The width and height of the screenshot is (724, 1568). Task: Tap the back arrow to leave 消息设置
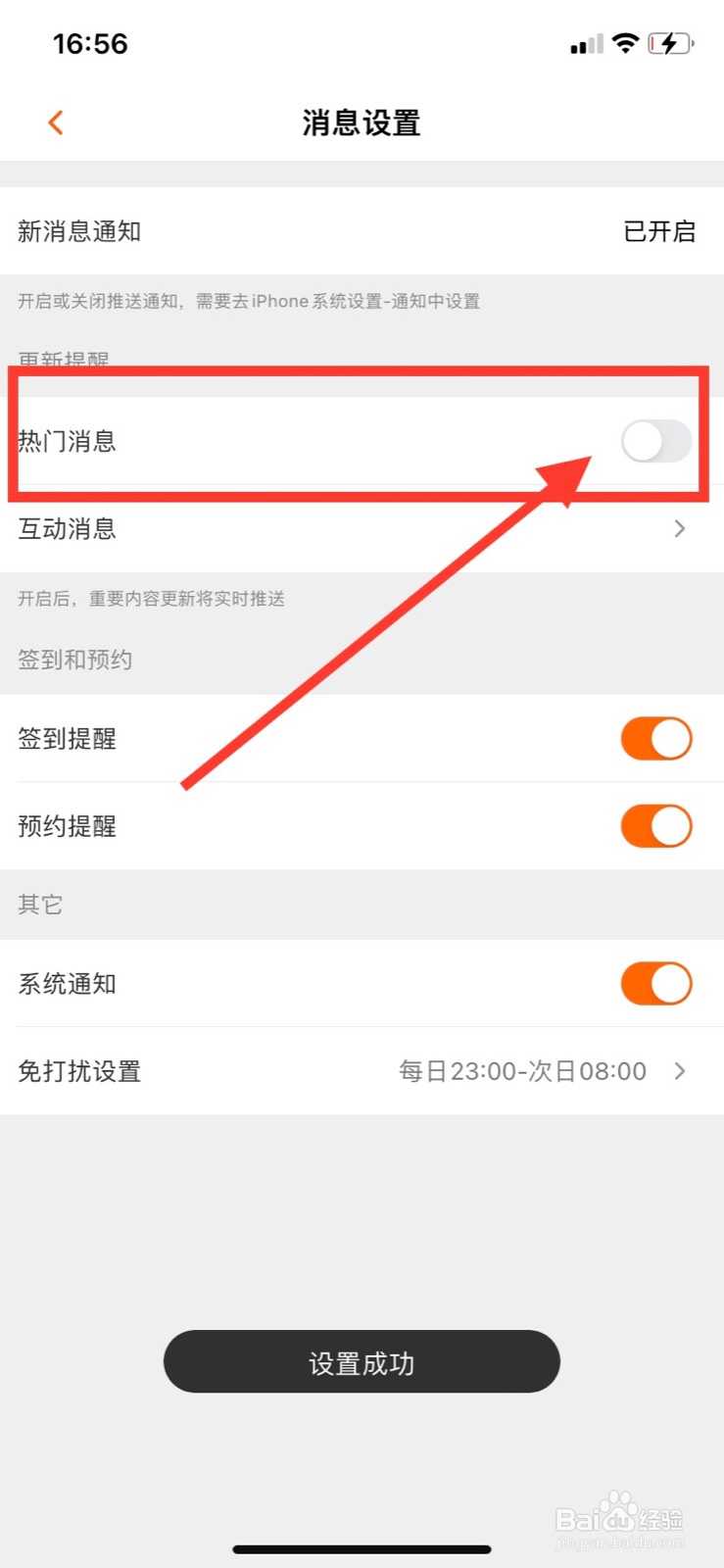point(55,122)
